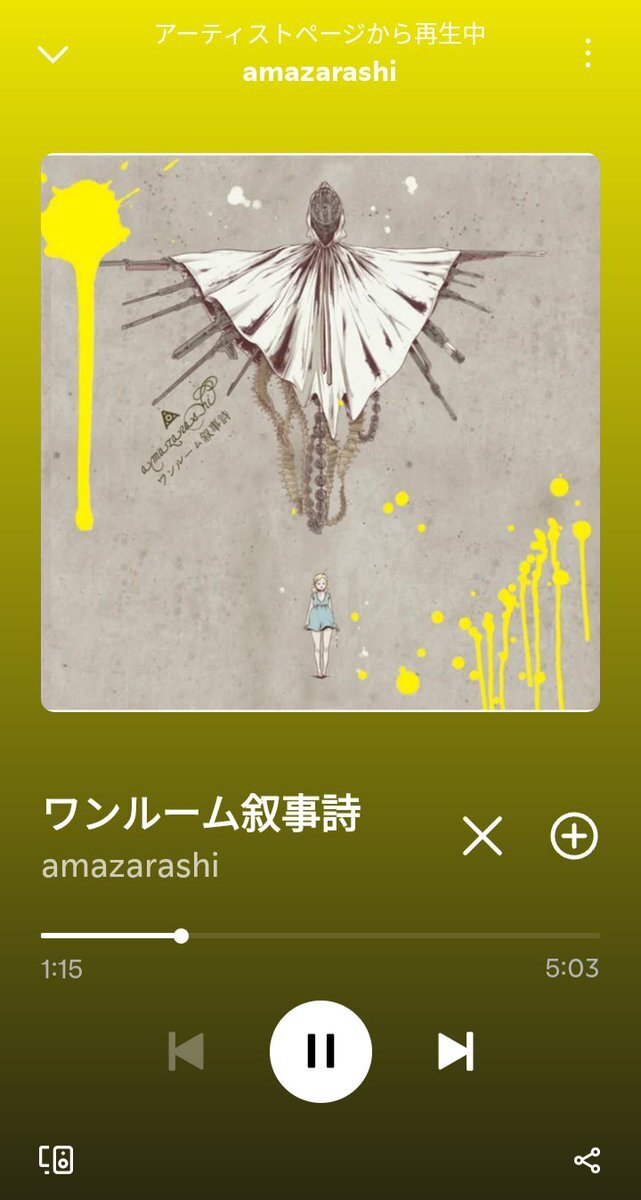641x1200 pixels.
Task: Open the connect to device icon
Action: click(x=56, y=1160)
